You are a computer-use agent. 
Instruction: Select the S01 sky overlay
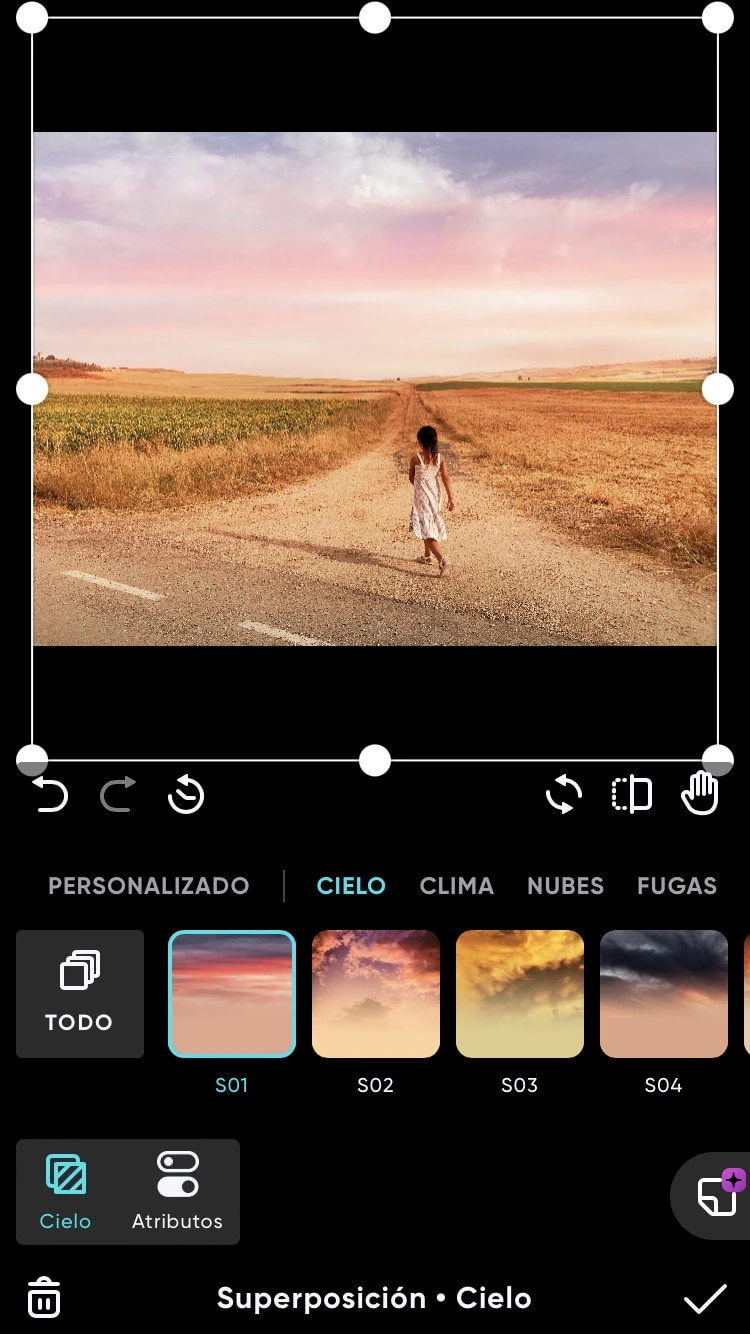232,994
